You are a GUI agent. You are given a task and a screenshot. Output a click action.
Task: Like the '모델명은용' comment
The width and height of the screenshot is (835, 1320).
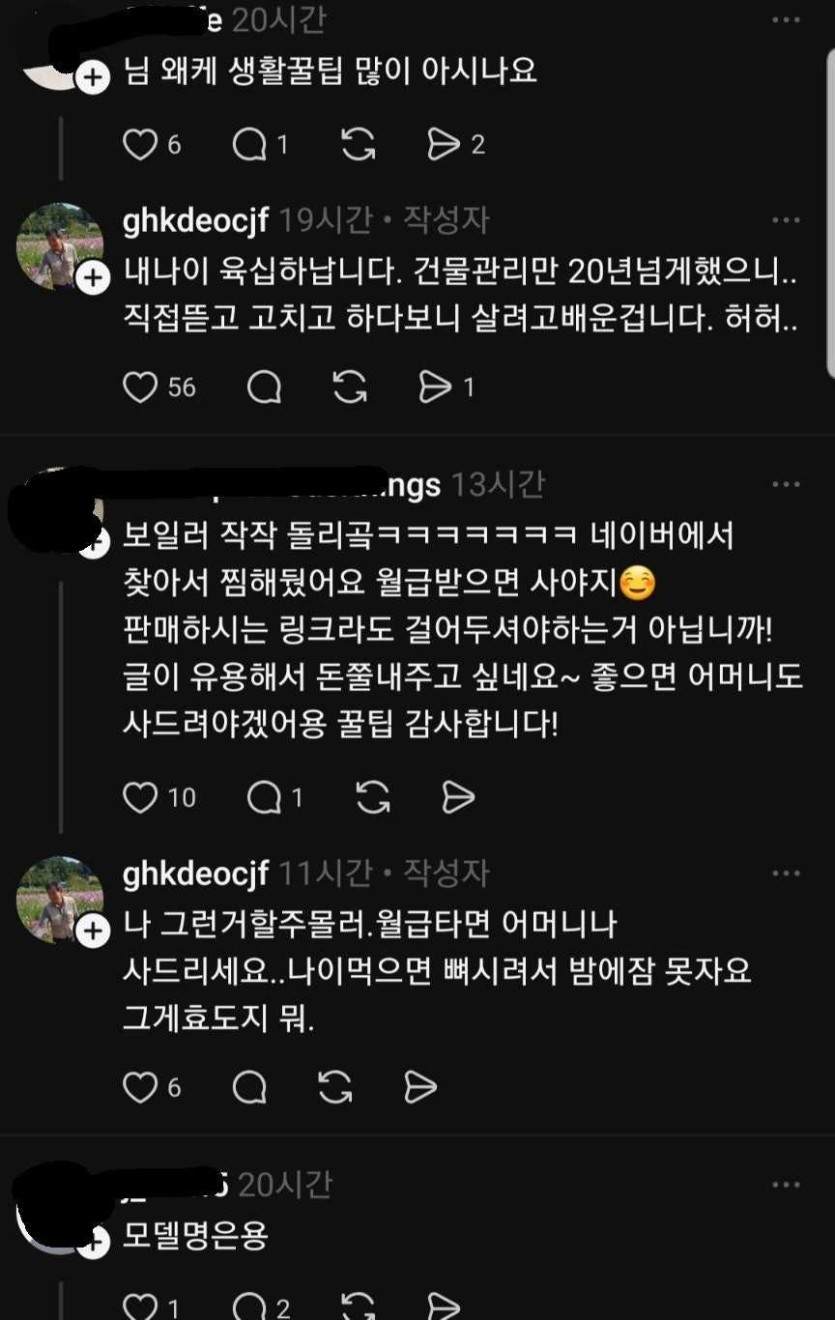tap(139, 1306)
